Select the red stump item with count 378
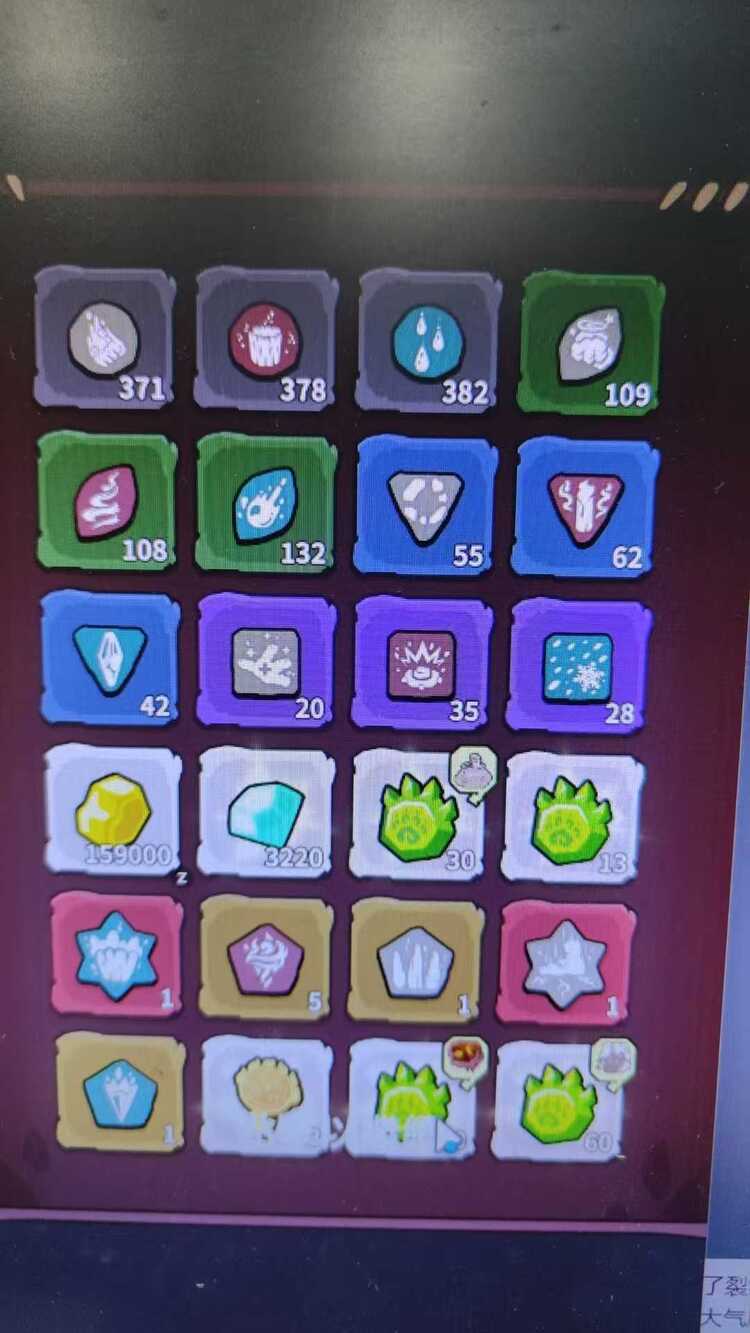Image resolution: width=750 pixels, height=1333 pixels. (265, 338)
